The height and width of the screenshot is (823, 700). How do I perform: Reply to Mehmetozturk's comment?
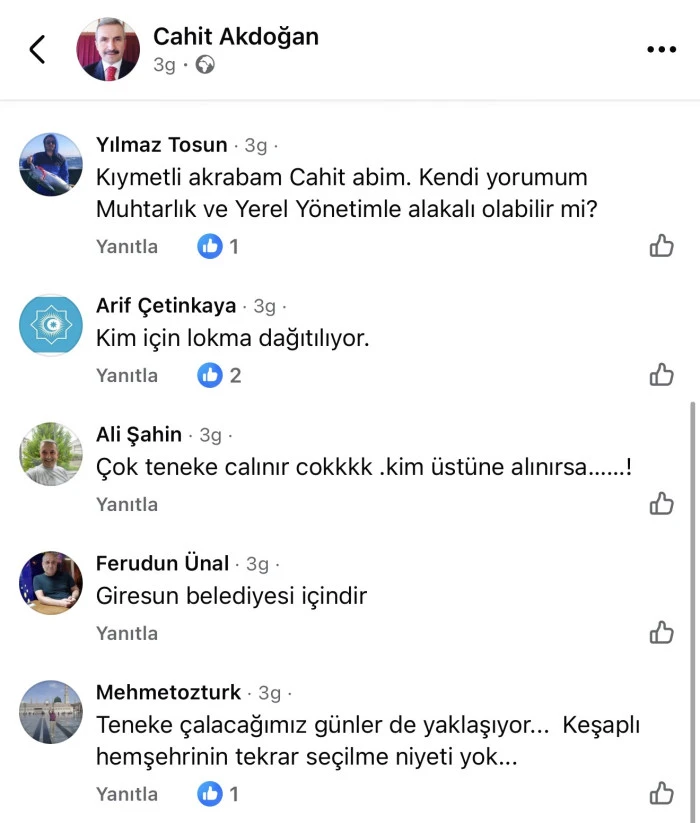[x=127, y=794]
